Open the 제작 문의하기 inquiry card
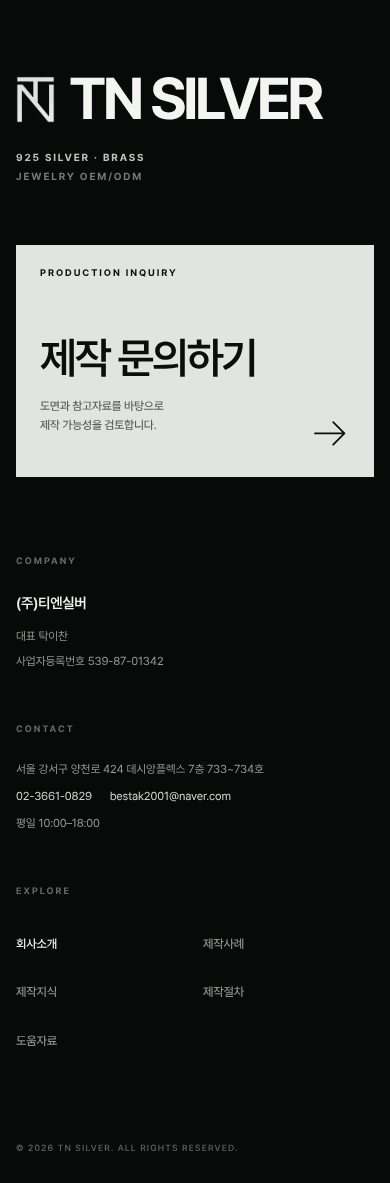The height and width of the screenshot is (1183, 390). [195, 361]
